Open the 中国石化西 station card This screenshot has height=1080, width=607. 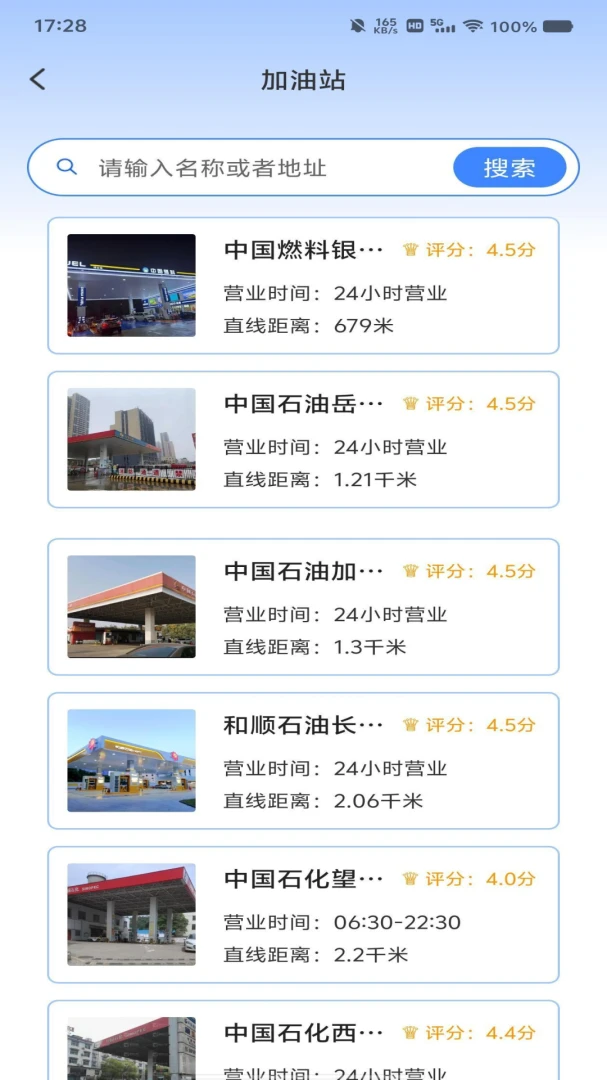point(303,1040)
